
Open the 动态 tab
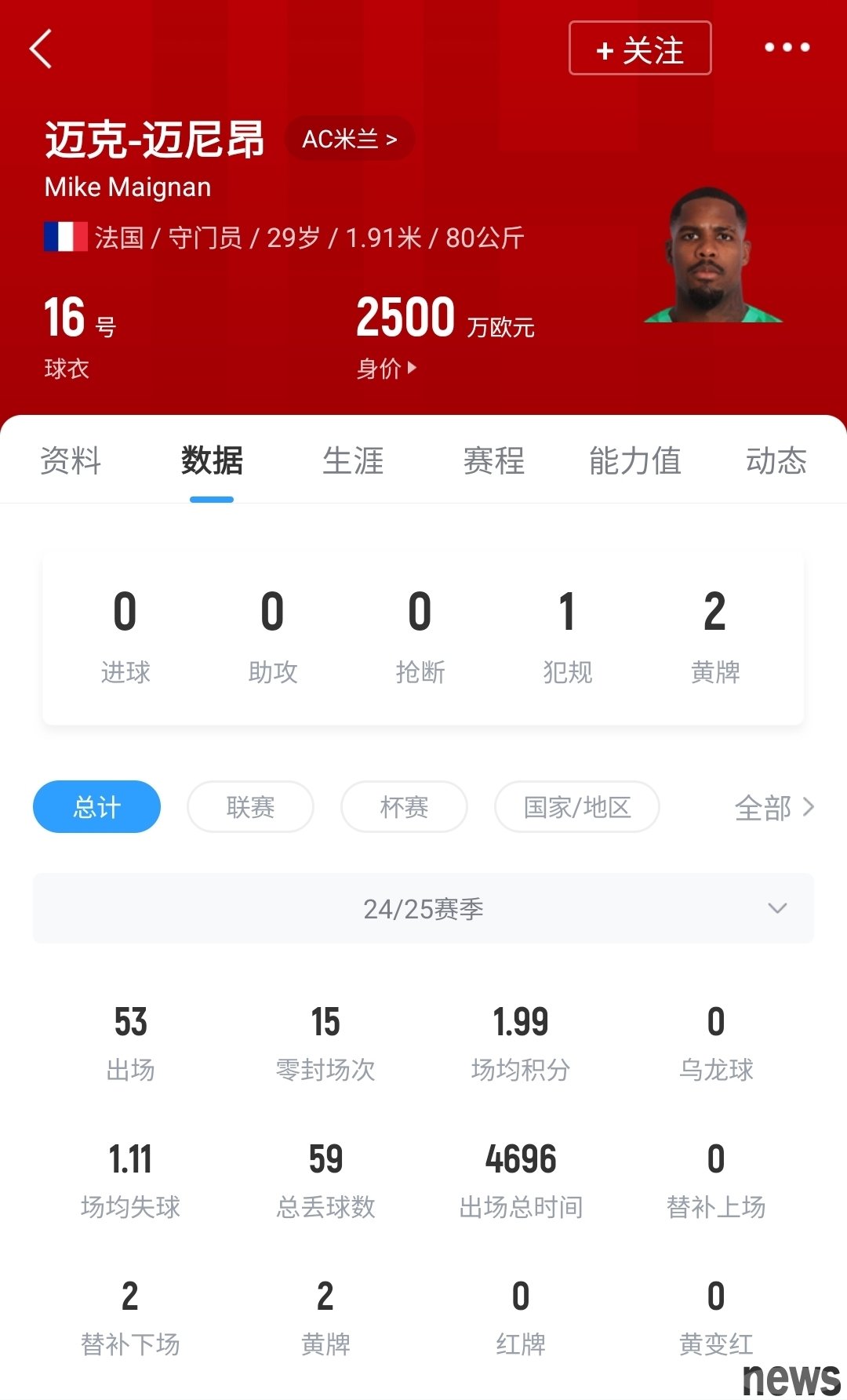tap(776, 460)
